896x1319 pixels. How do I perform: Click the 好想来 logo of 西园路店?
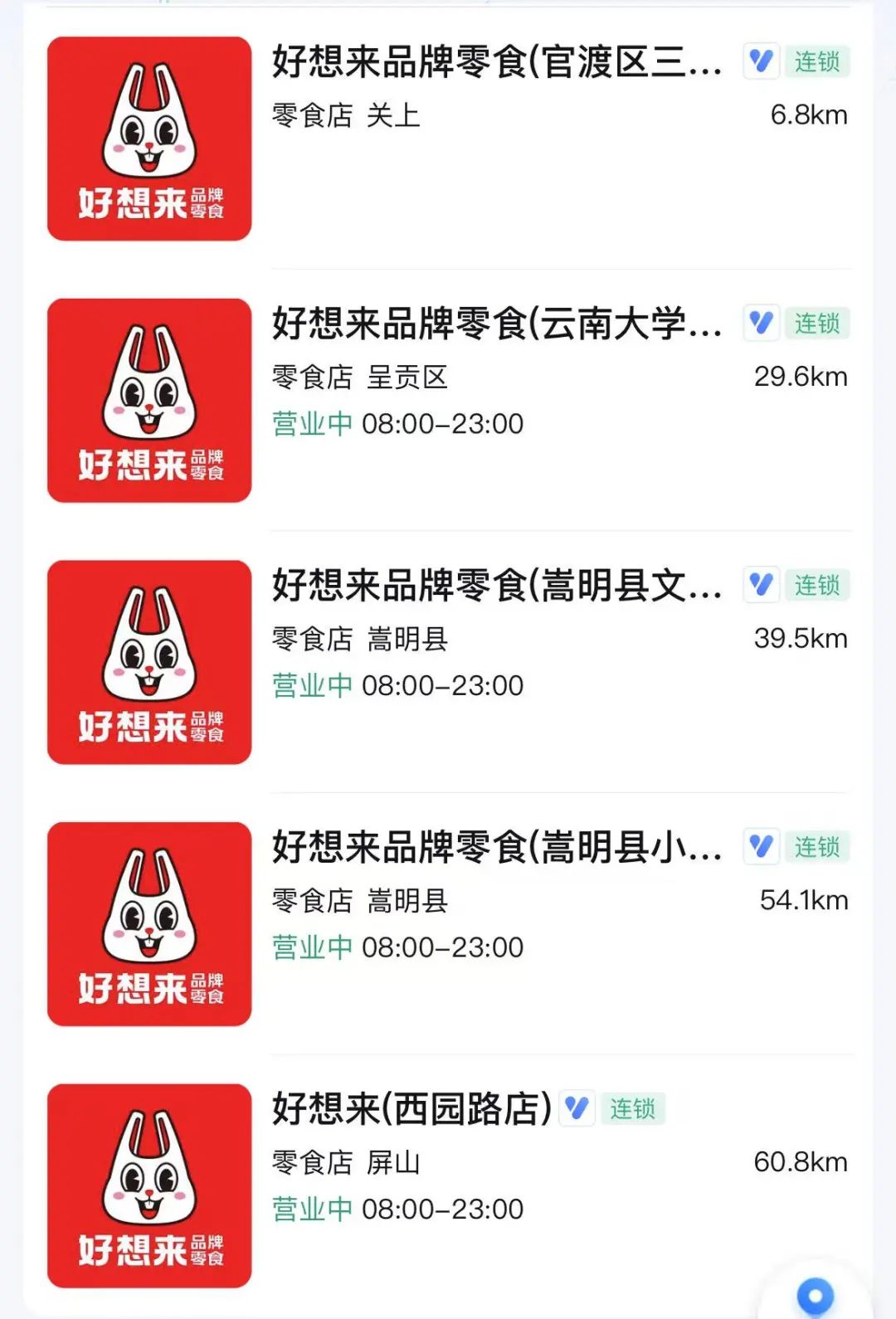pos(148,1185)
